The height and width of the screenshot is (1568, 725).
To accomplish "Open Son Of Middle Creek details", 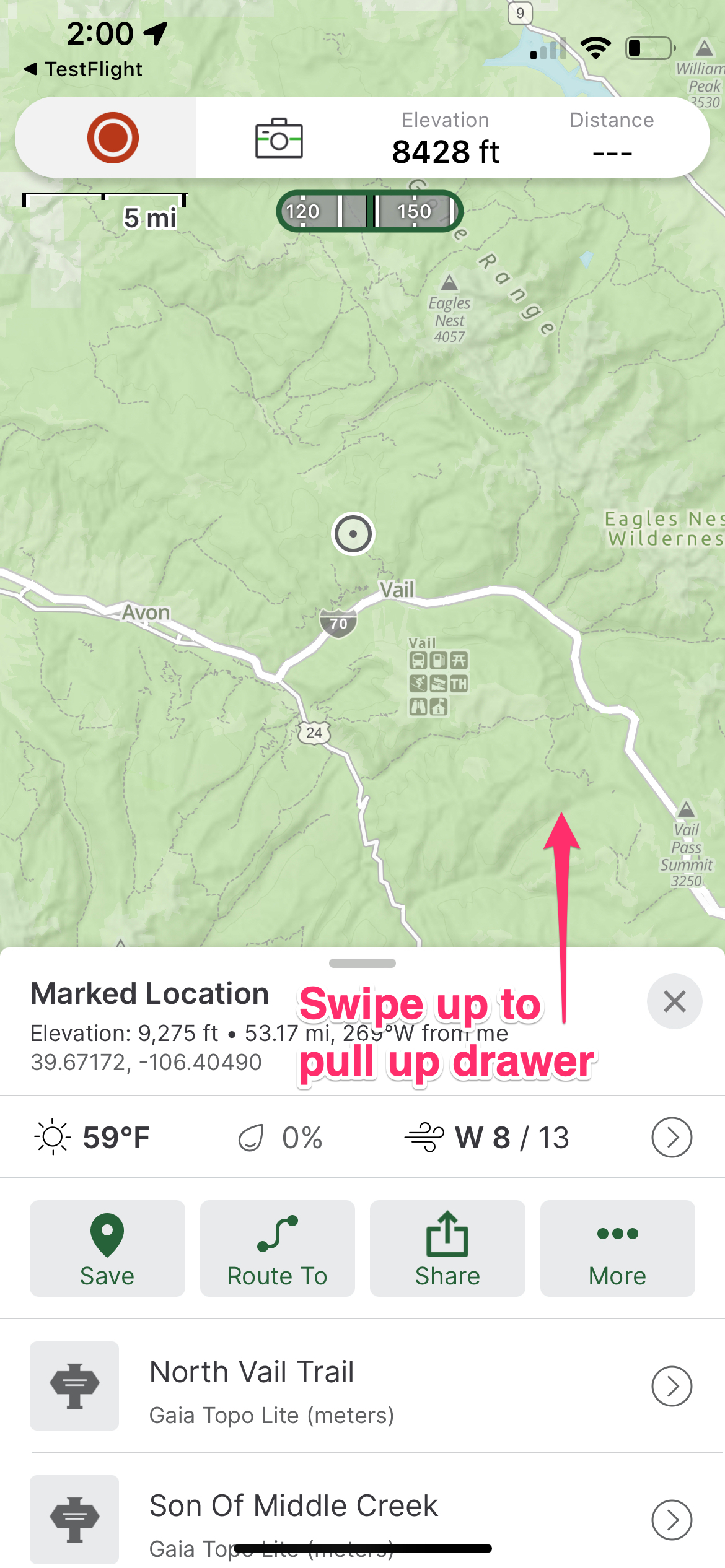I will [x=671, y=1520].
